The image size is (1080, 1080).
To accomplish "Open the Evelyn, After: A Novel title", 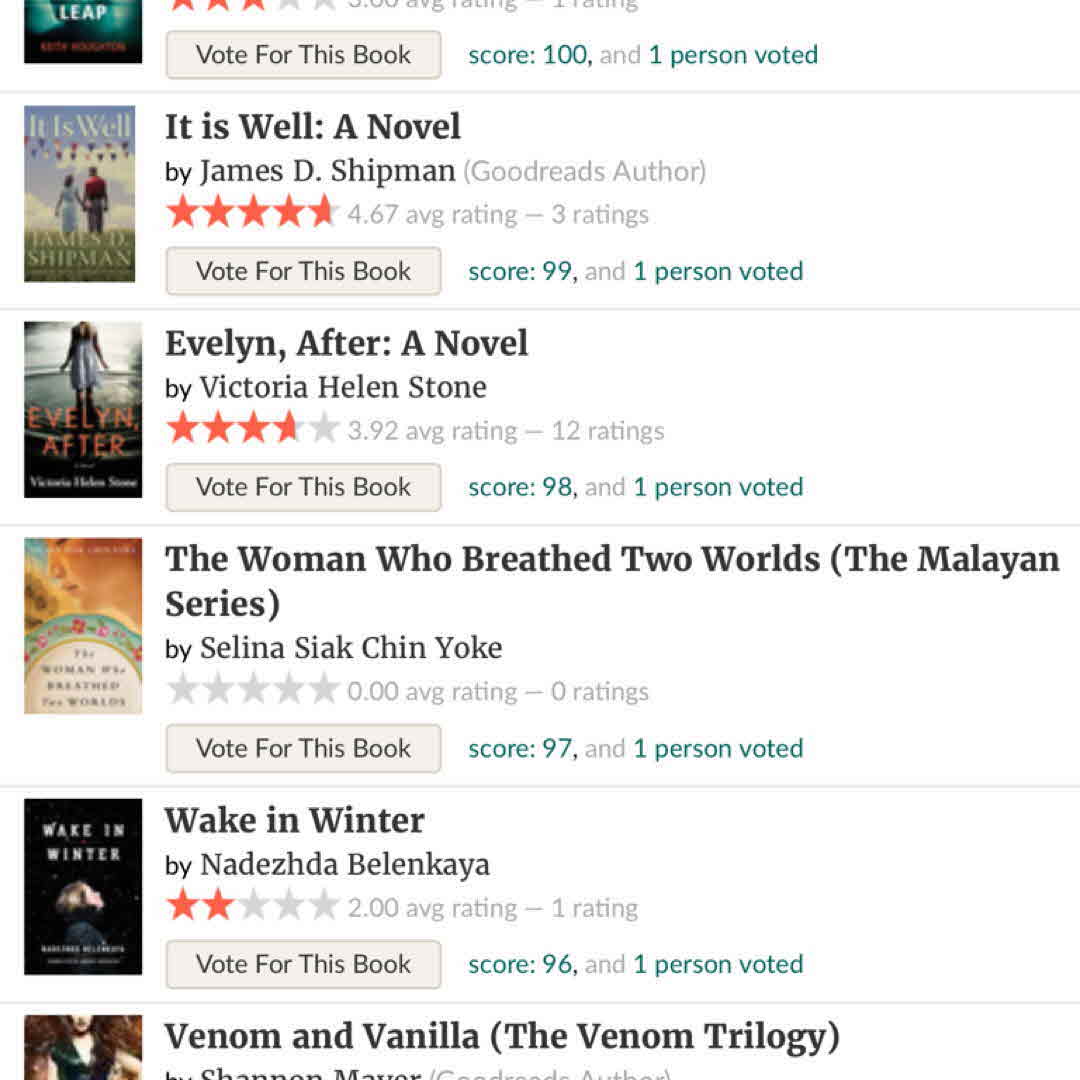I will click(x=346, y=343).
